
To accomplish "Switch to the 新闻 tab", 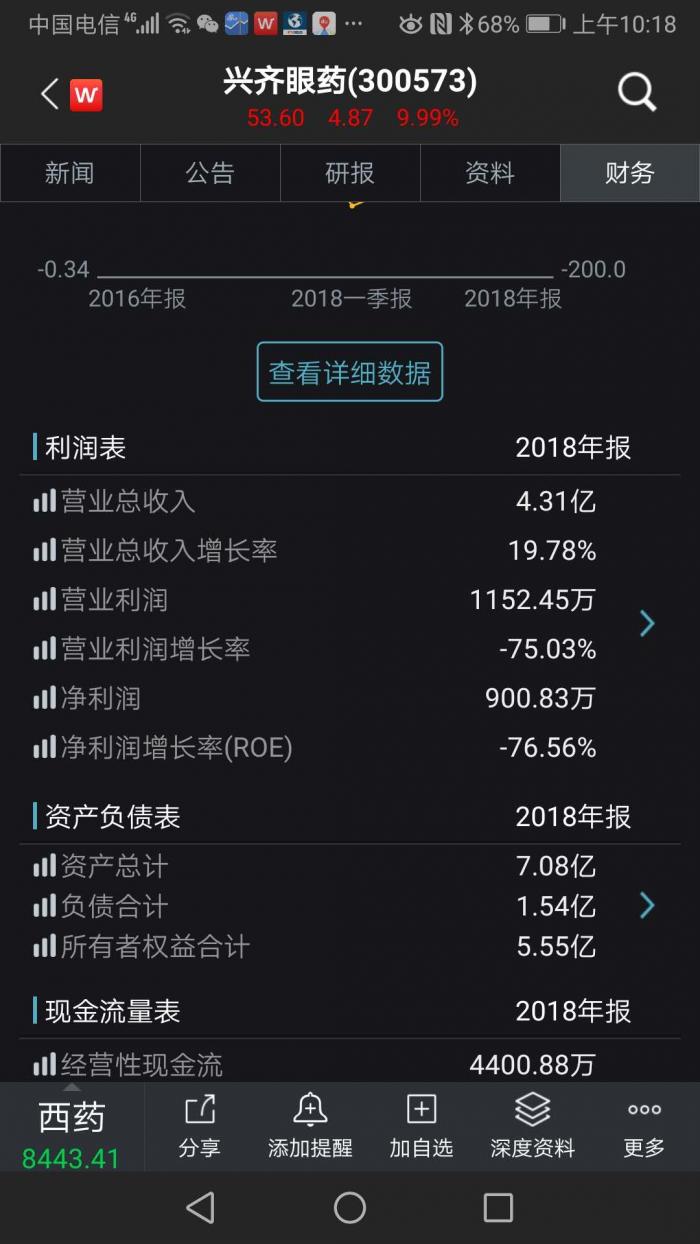I will (x=70, y=173).
